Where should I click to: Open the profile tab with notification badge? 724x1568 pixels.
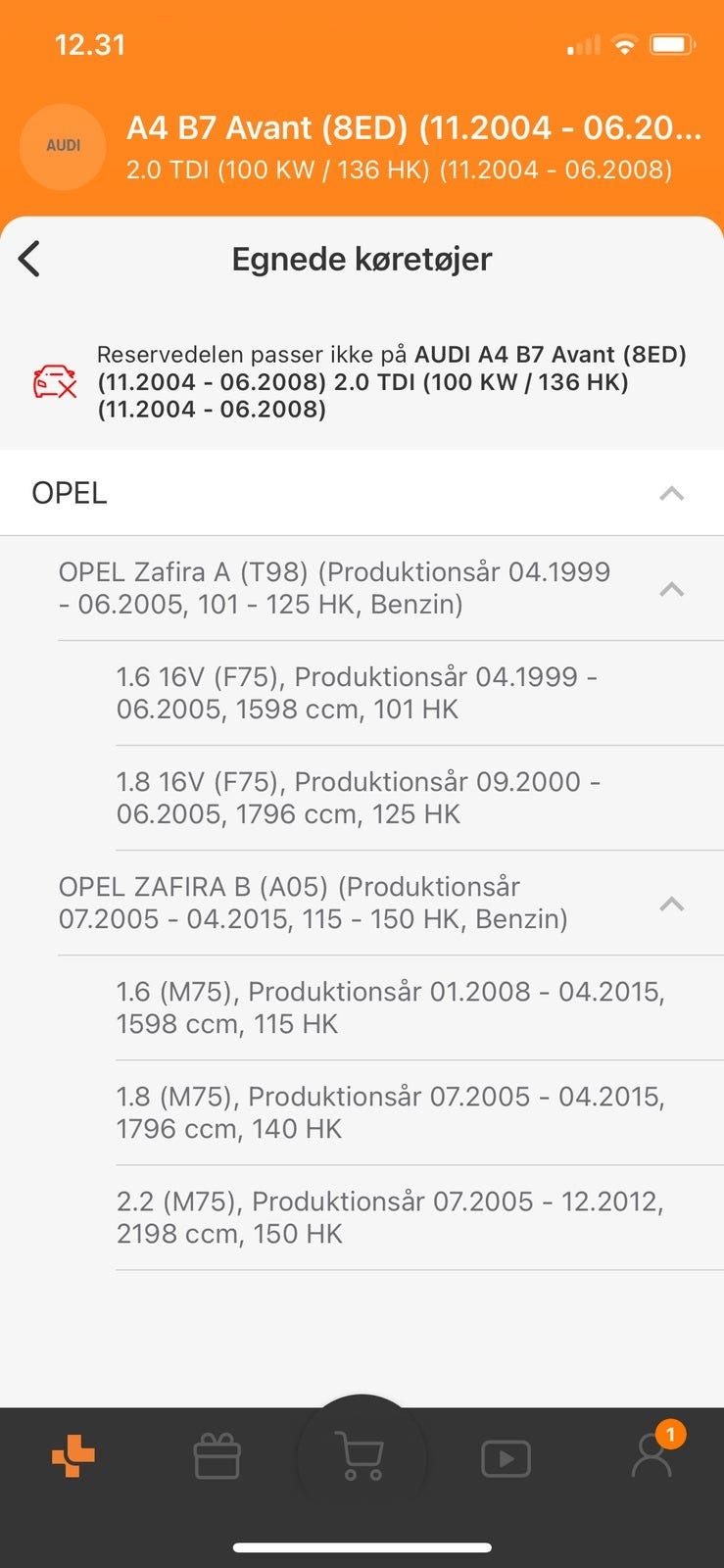point(652,1455)
